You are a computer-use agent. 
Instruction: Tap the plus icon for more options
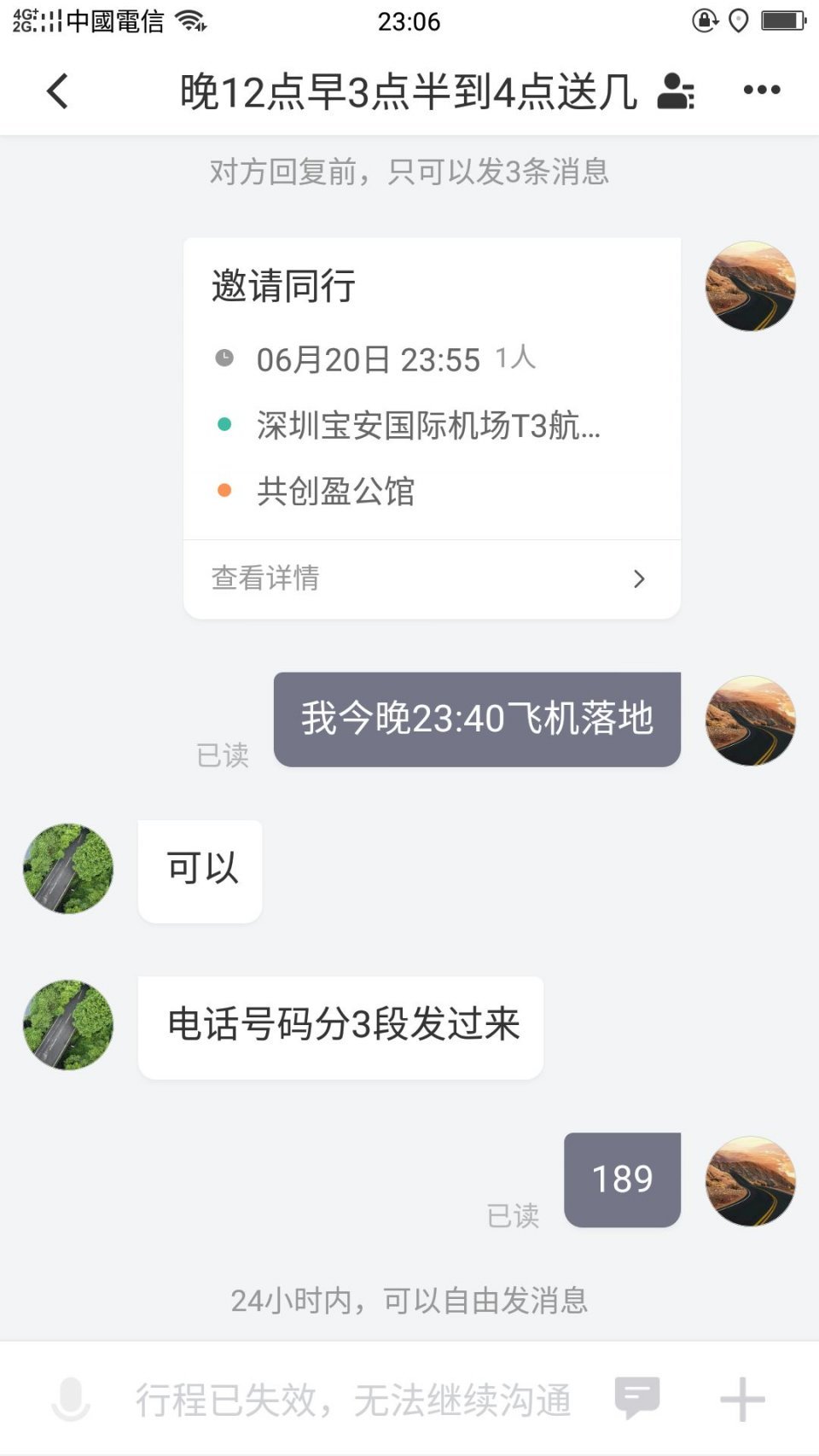tap(744, 1396)
